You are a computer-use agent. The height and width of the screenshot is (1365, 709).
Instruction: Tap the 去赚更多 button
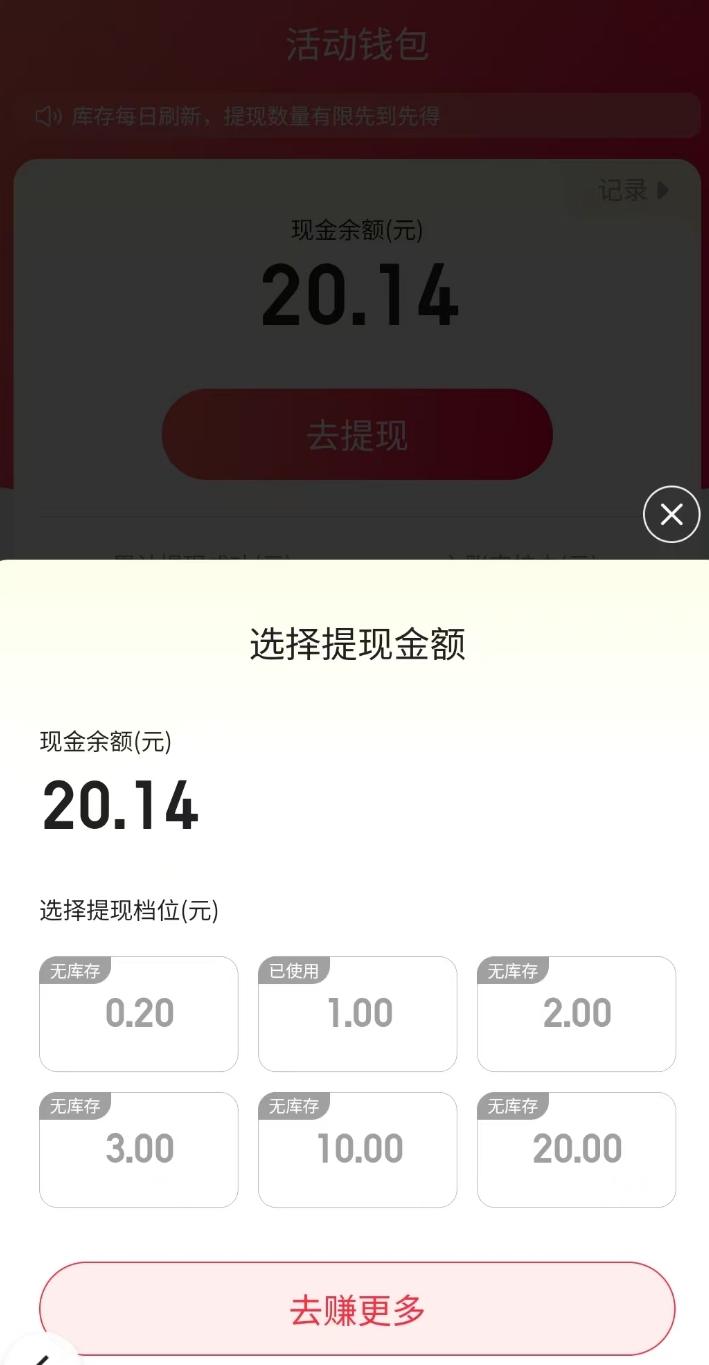tap(357, 1309)
